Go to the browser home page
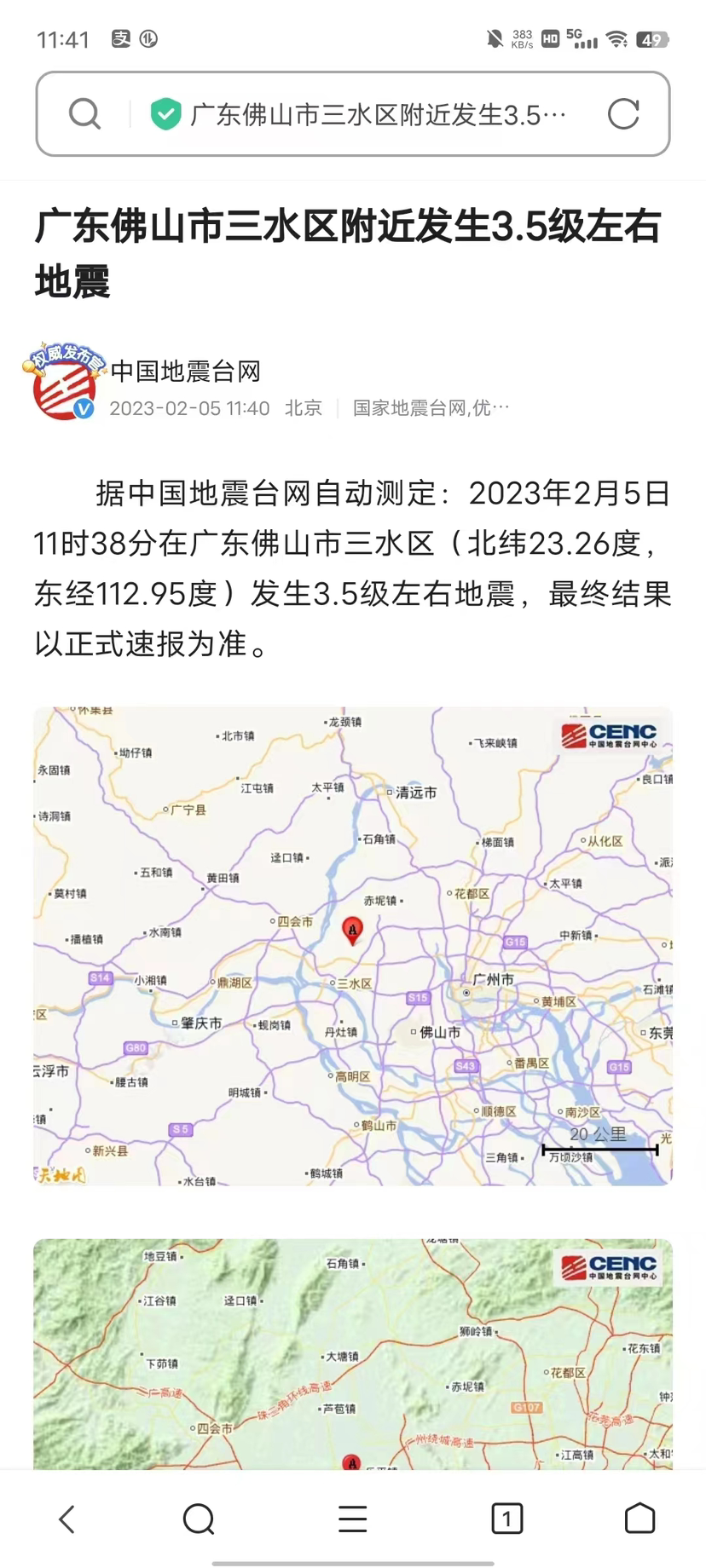 pos(639,1519)
